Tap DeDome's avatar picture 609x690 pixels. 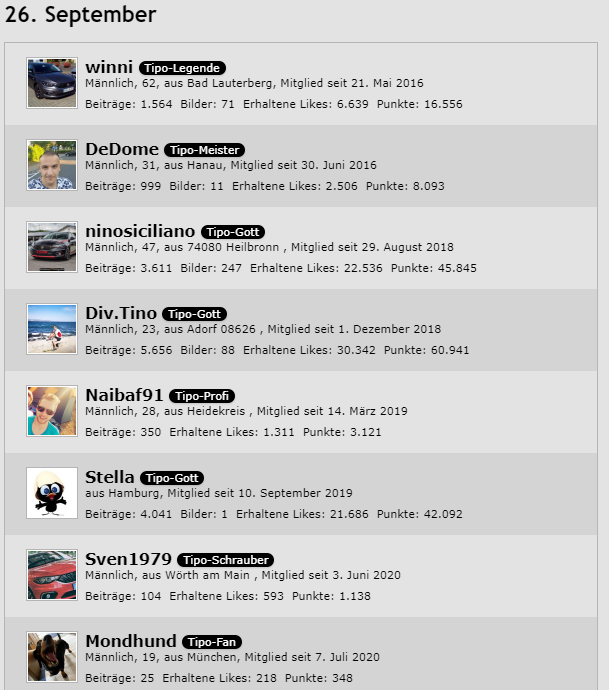pos(51,165)
